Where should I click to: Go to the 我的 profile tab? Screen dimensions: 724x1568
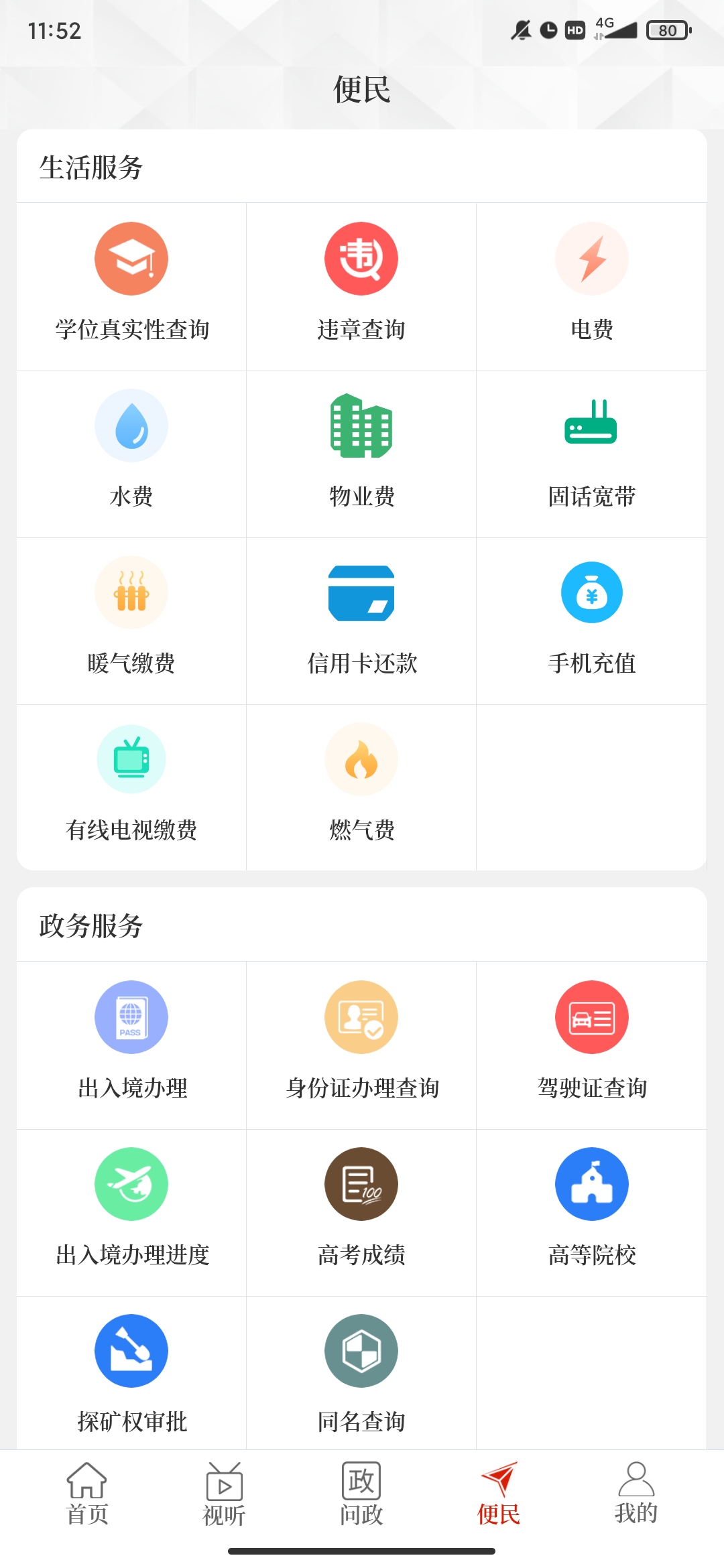(x=636, y=1493)
